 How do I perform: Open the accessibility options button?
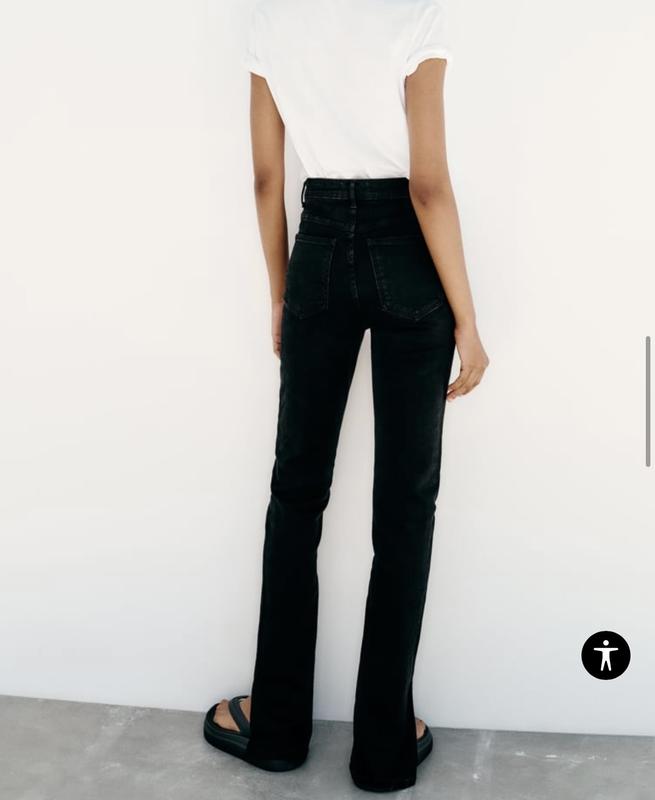606,655
